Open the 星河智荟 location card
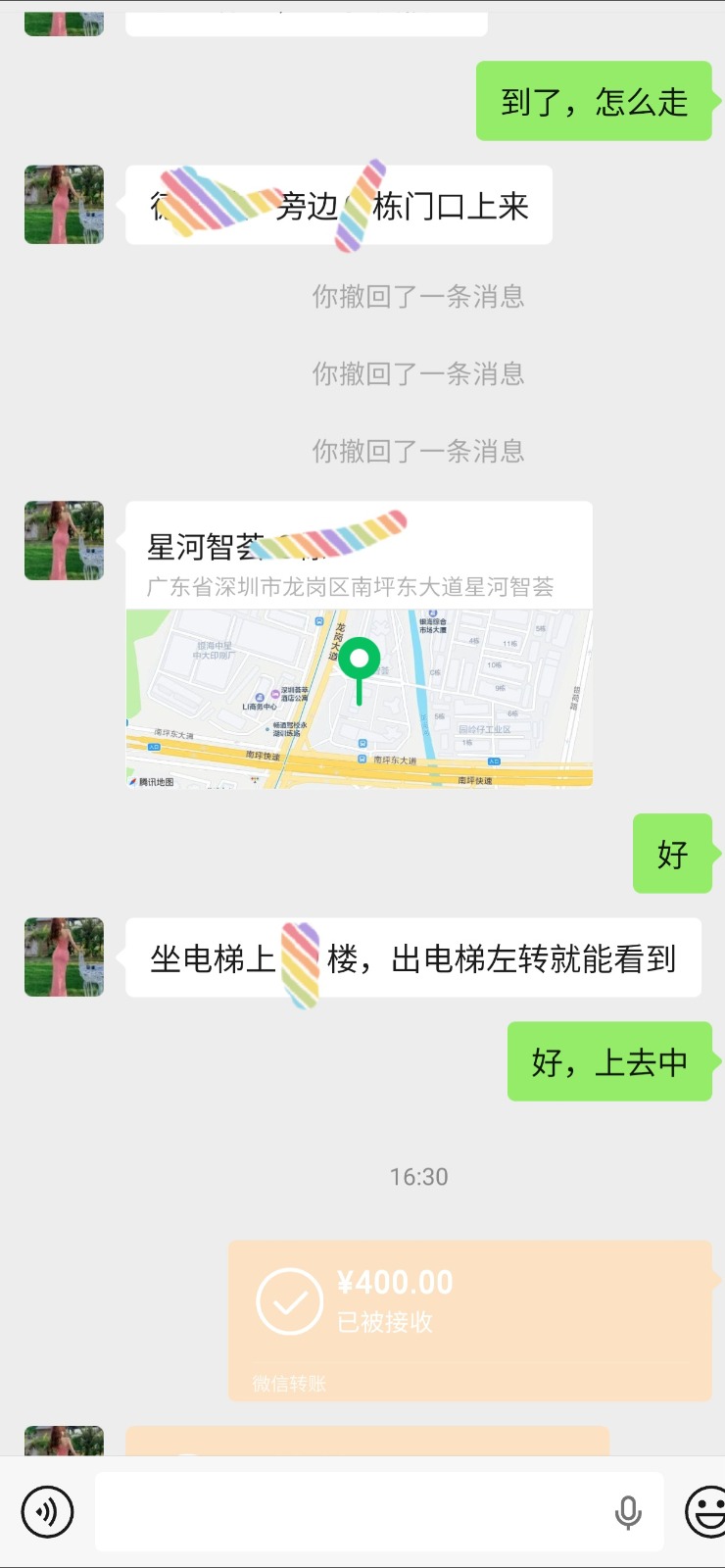This screenshot has width=725, height=1568. click(359, 647)
